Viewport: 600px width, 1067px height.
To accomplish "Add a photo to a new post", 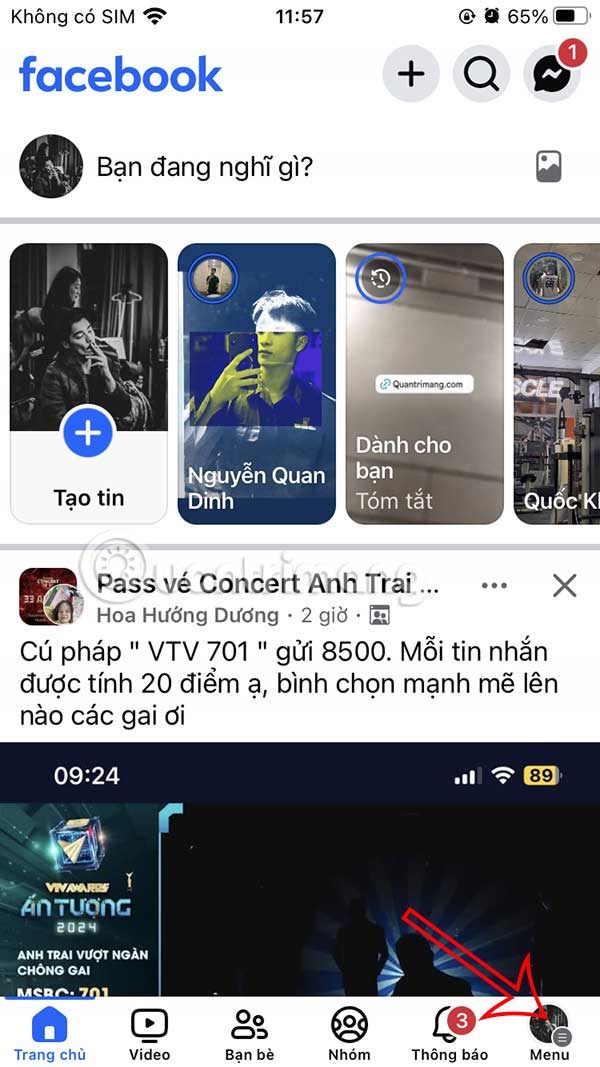I will [x=548, y=166].
